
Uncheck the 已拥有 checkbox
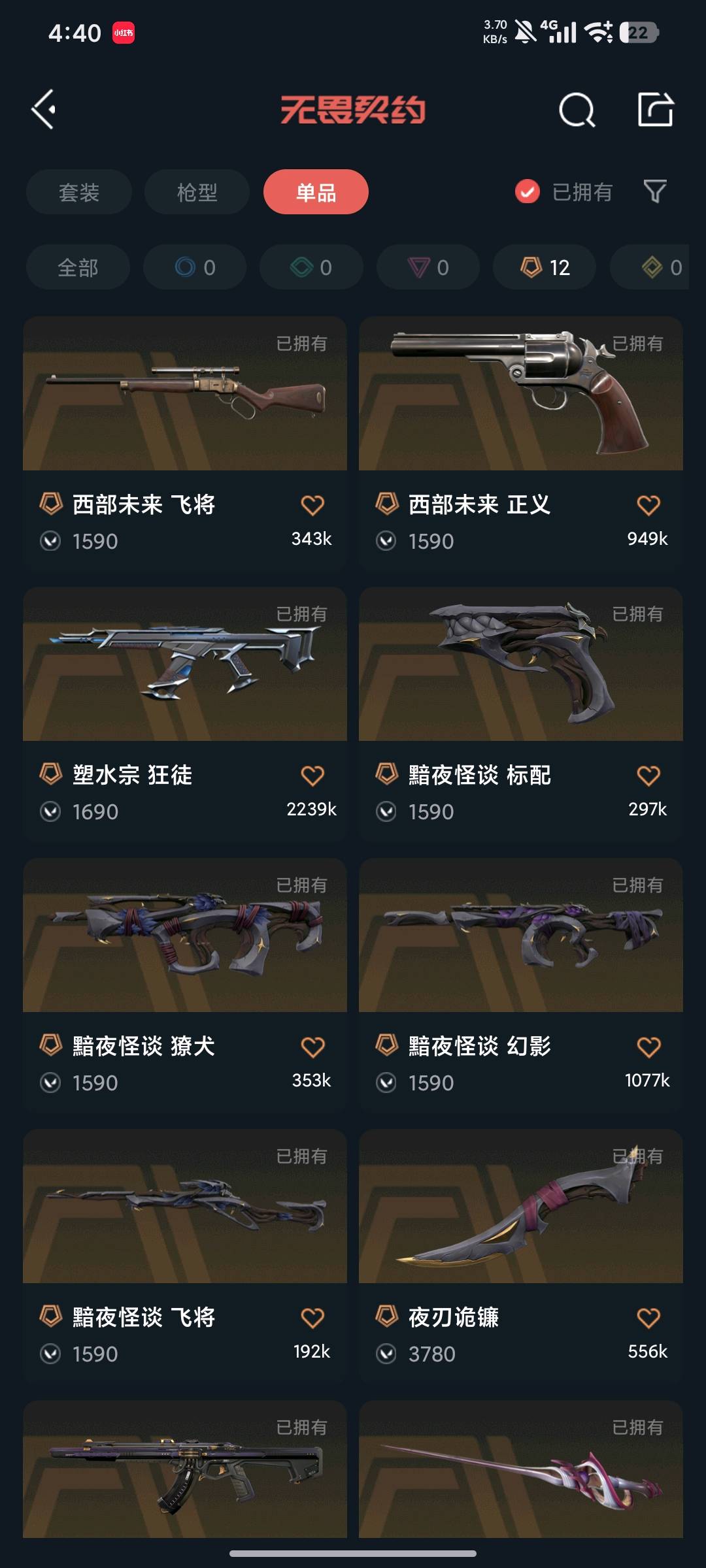528,192
